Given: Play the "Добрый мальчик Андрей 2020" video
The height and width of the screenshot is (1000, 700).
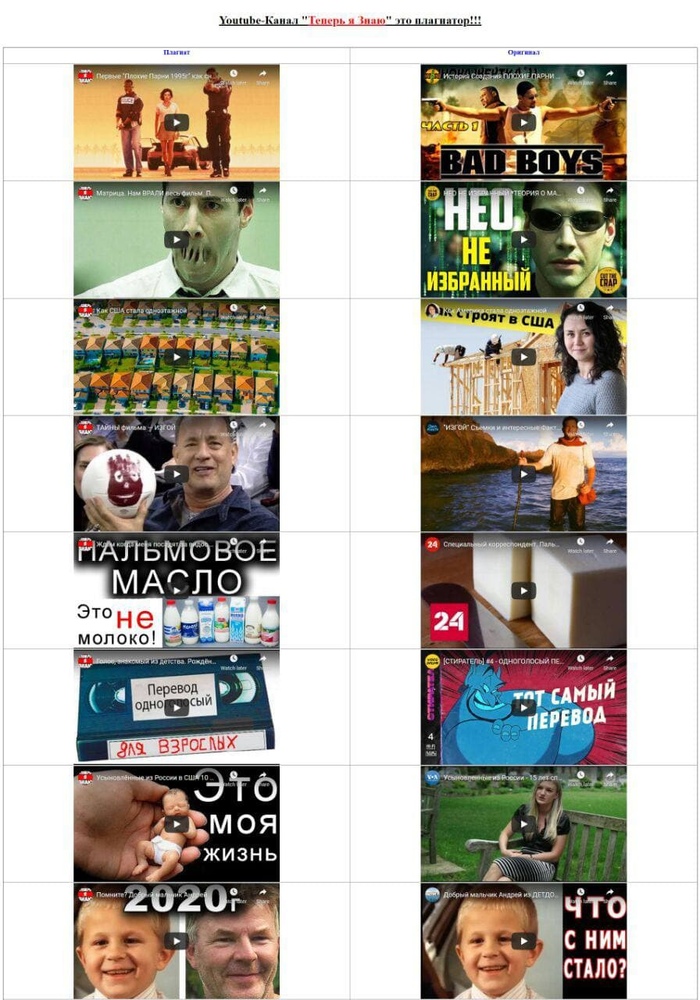Looking at the screenshot, I should (176, 941).
